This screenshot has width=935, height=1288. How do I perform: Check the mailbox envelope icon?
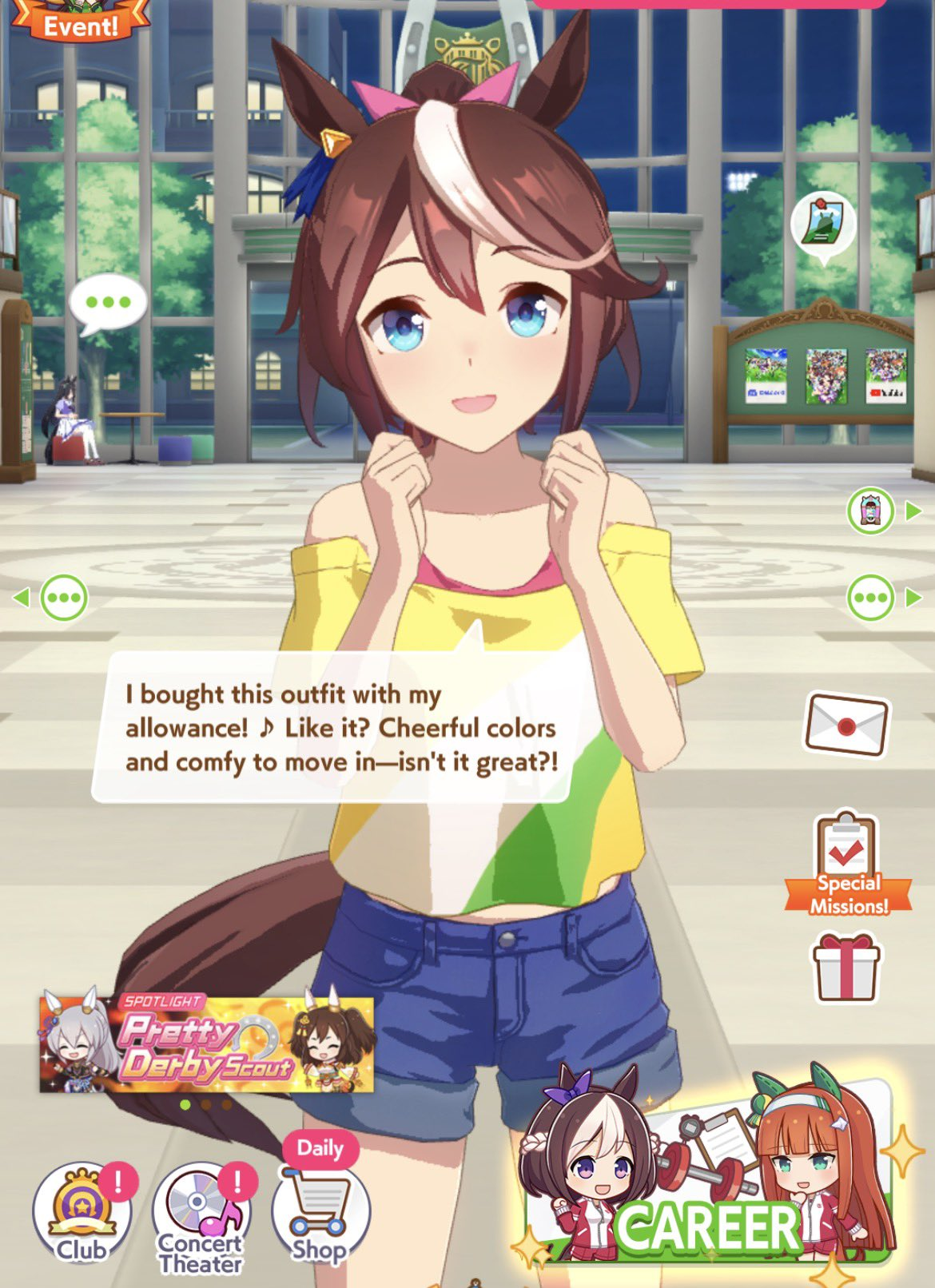[846, 725]
